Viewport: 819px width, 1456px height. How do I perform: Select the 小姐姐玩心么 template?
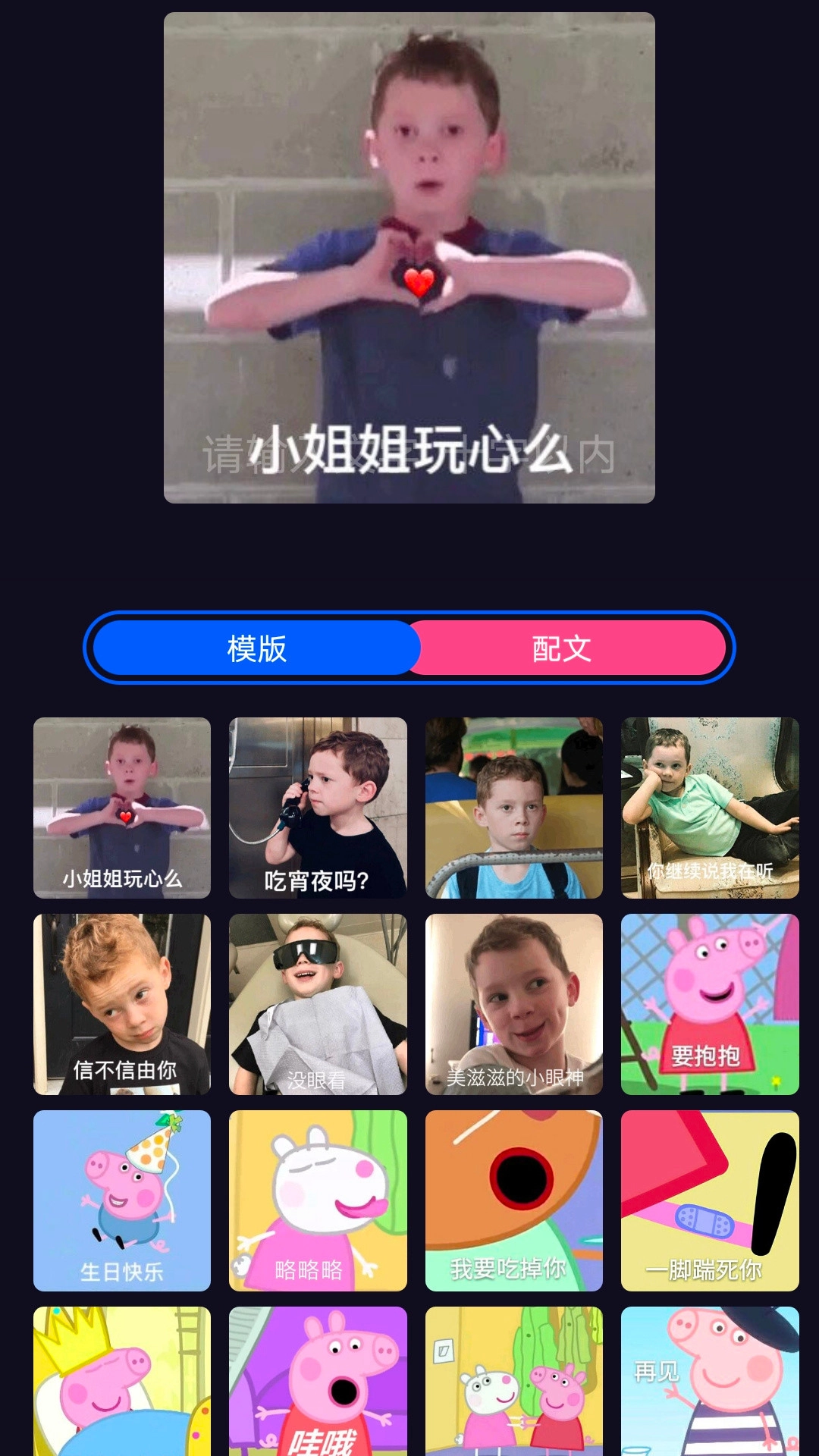pyautogui.click(x=122, y=808)
